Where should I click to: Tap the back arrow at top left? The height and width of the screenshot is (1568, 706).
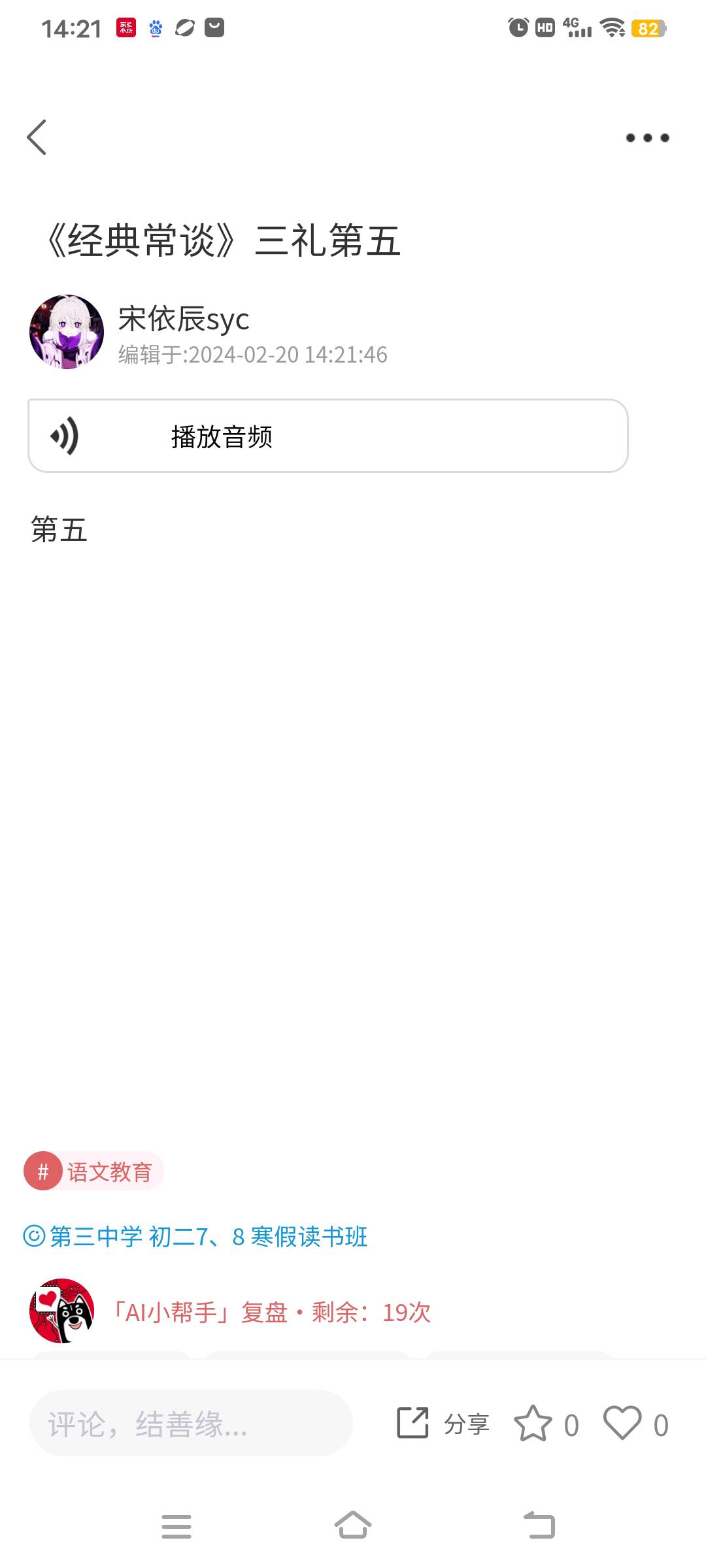[x=37, y=137]
